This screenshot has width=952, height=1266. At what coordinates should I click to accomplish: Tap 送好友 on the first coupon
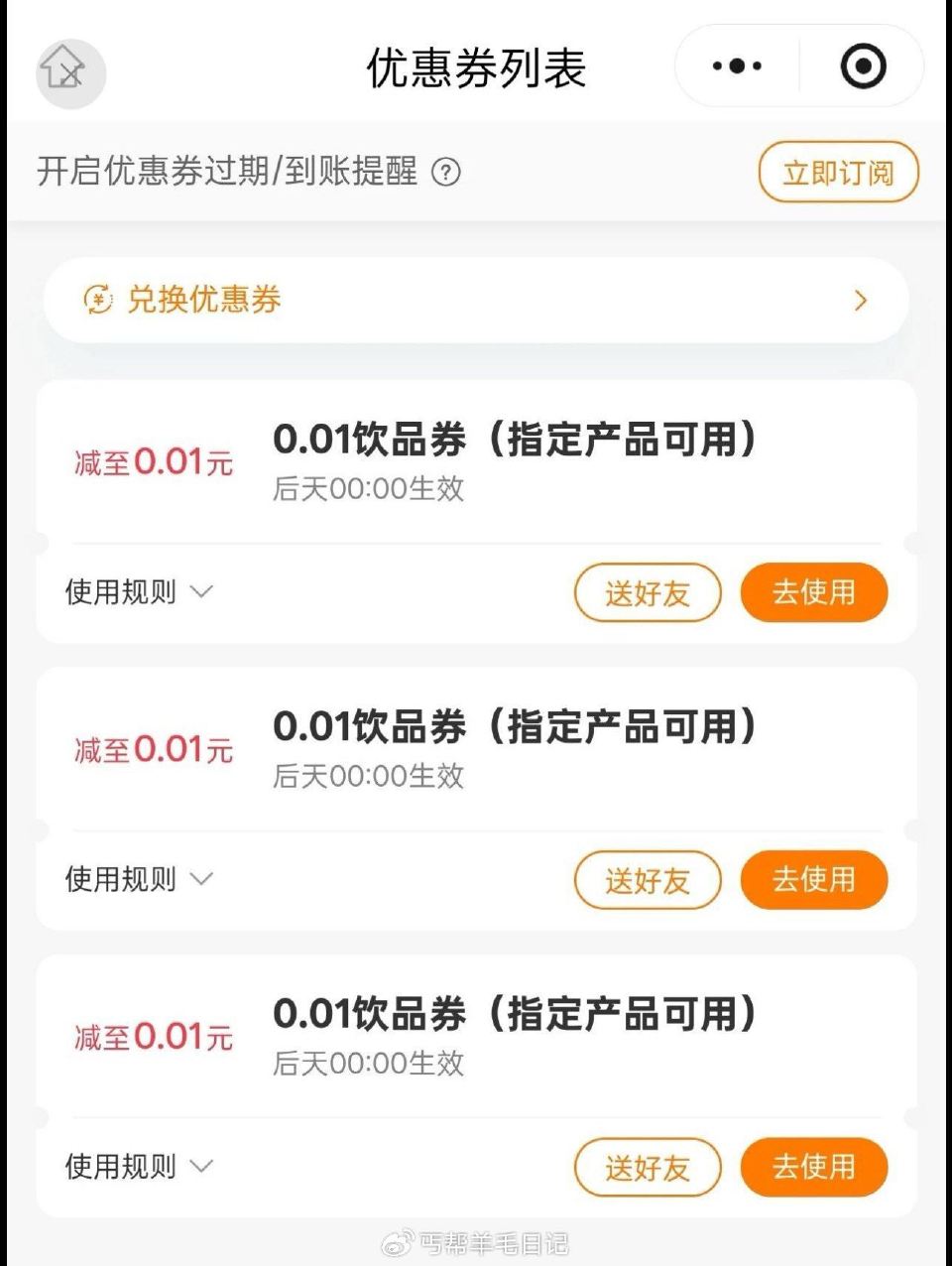(x=648, y=592)
